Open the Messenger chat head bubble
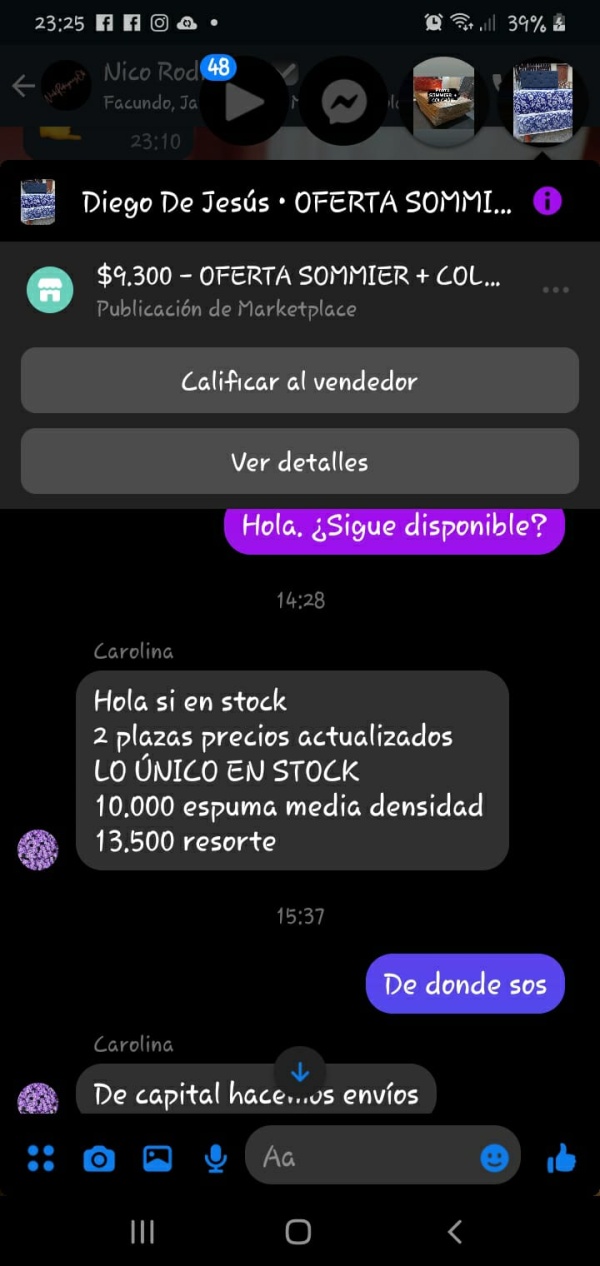The height and width of the screenshot is (1266, 600). tap(344, 102)
